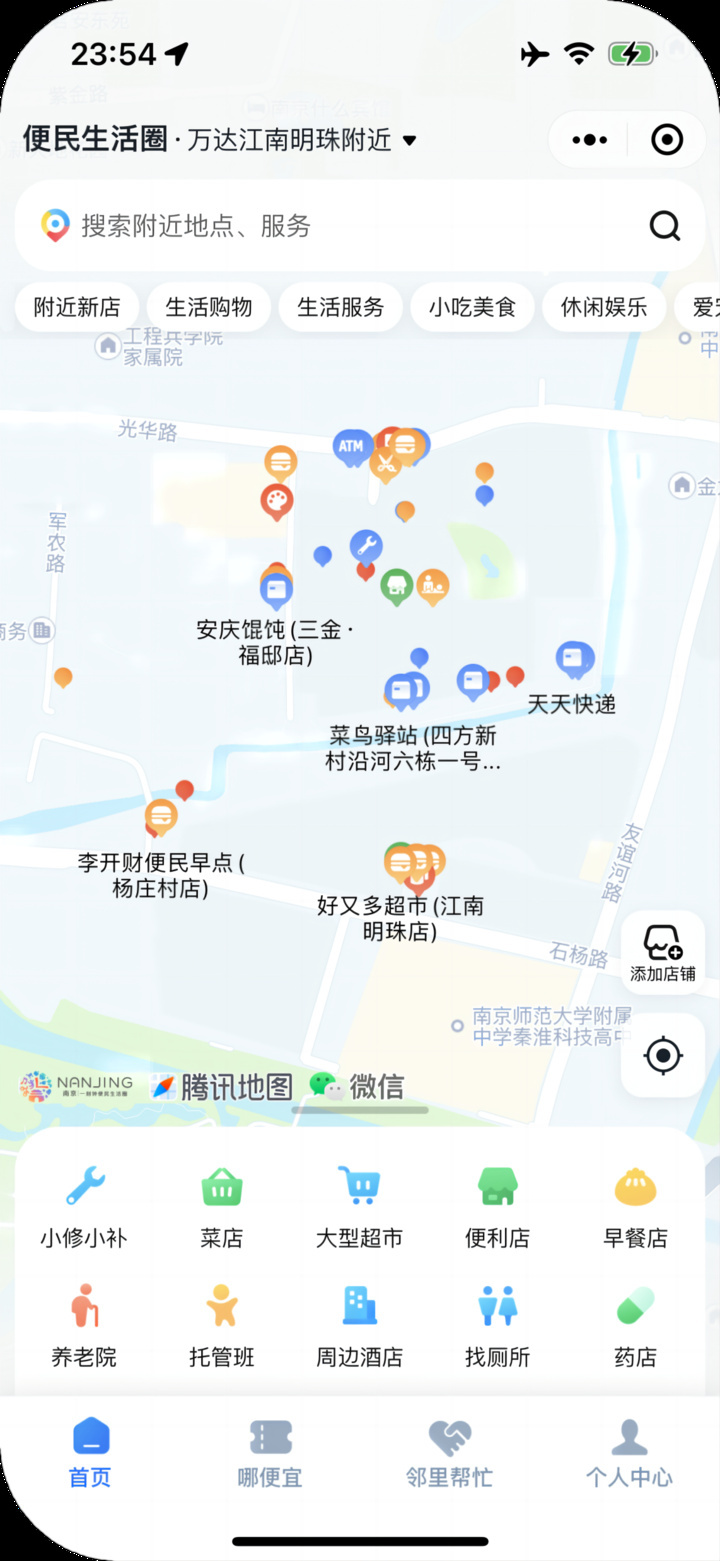Tap 找厕所 to find restrooms

[497, 1325]
